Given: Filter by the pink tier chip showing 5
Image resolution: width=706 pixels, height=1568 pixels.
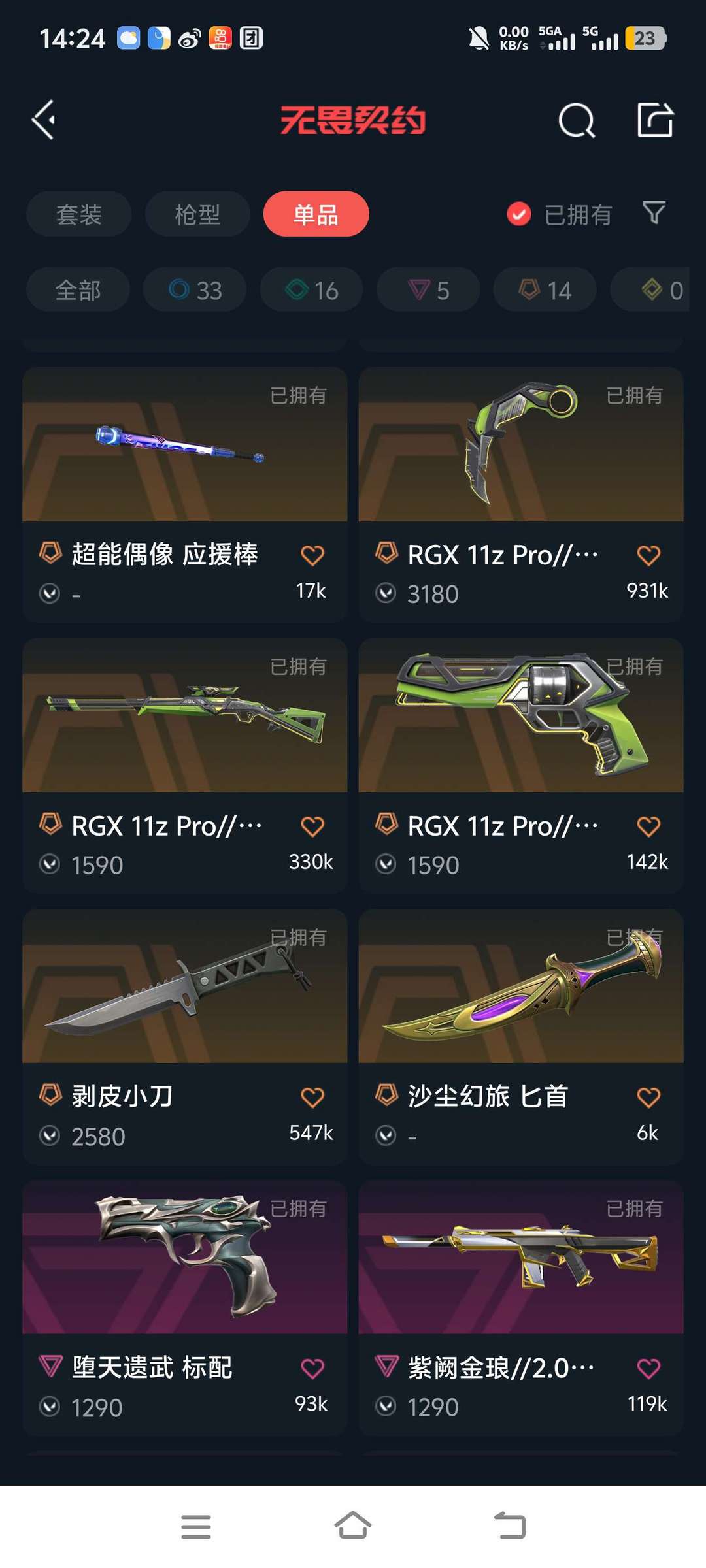Looking at the screenshot, I should point(428,289).
